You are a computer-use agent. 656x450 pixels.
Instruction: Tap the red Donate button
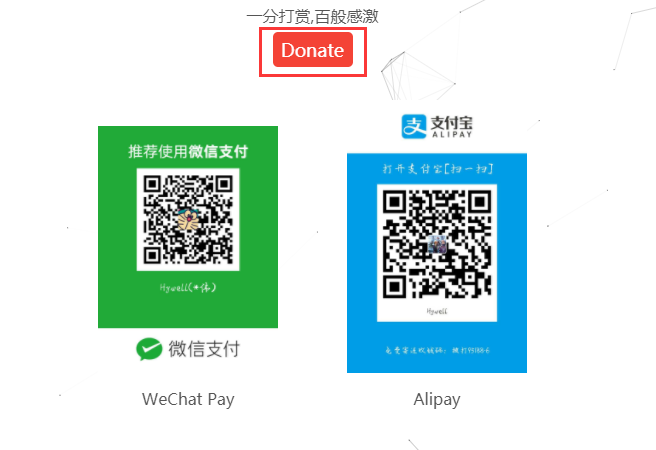[313, 51]
